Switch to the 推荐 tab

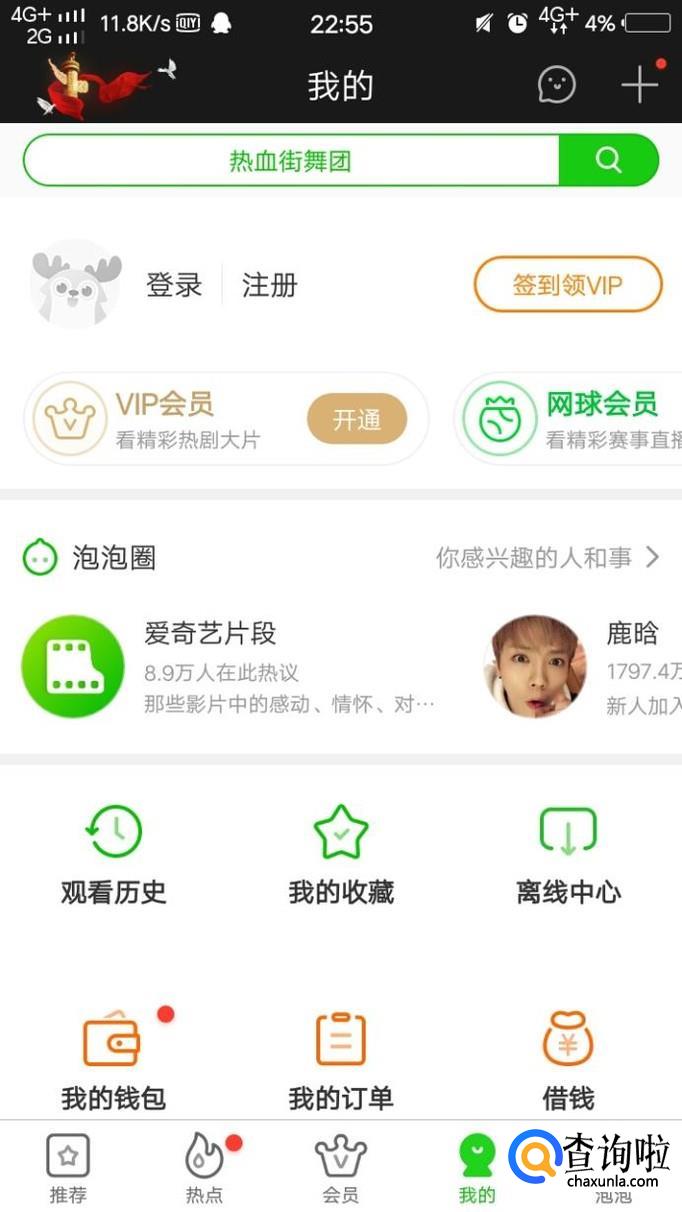[x=68, y=1168]
